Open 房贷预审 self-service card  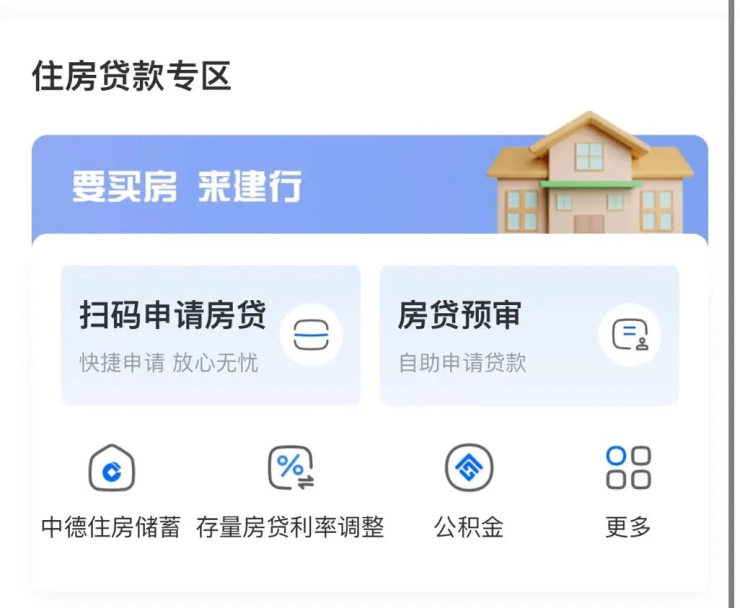529,335
